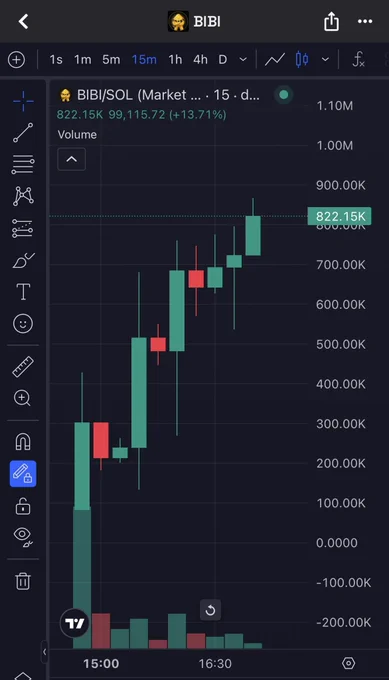Switch to the 1h timeframe
The width and height of the screenshot is (389, 680).
click(x=175, y=59)
